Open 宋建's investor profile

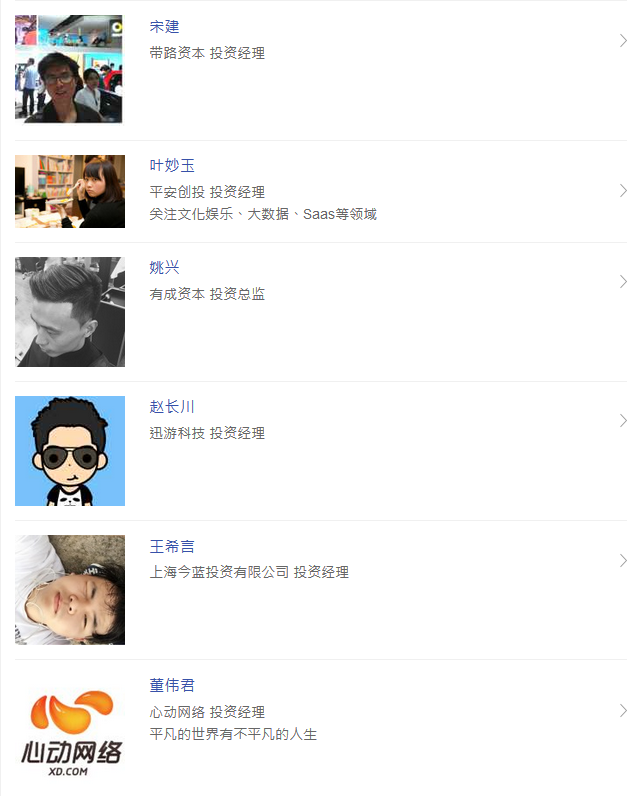pyautogui.click(x=164, y=27)
